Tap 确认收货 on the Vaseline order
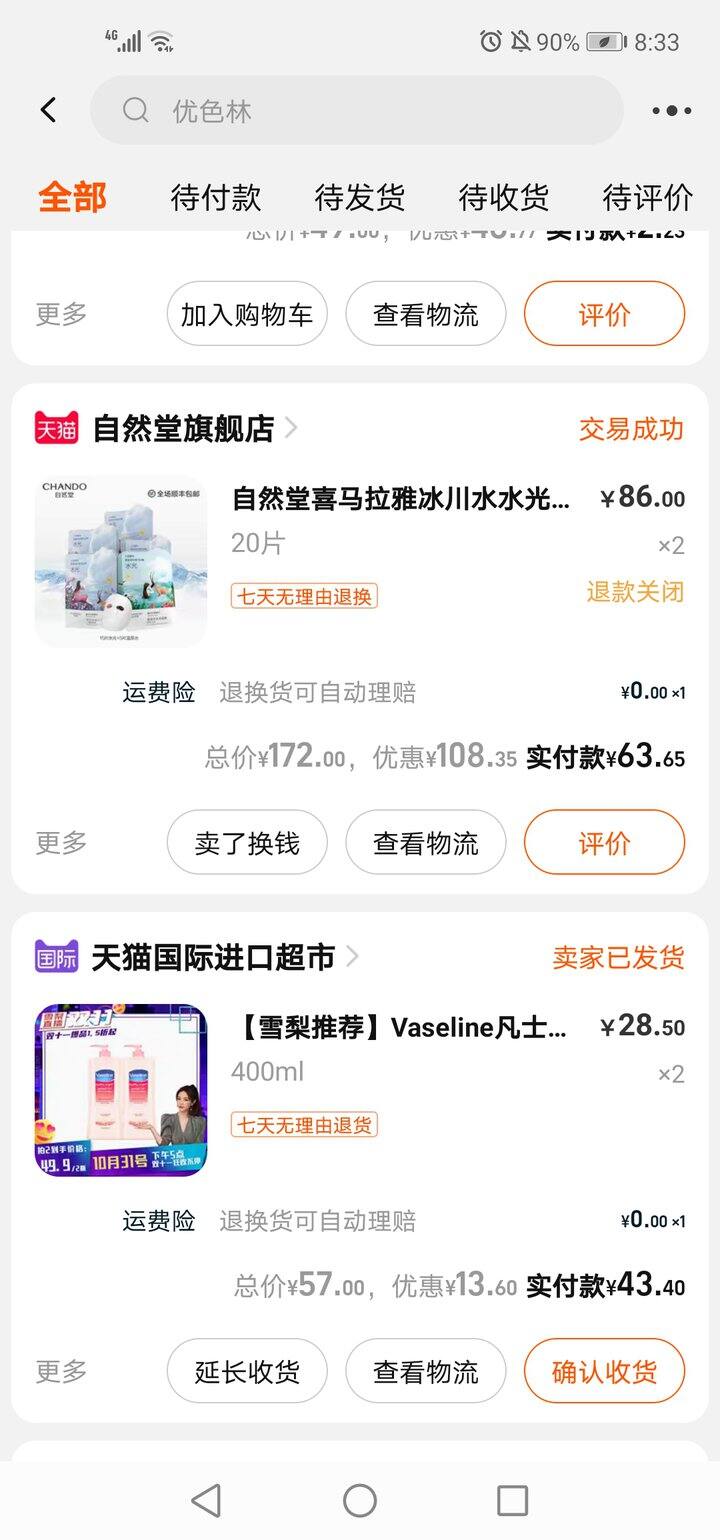This screenshot has width=720, height=1540. tap(605, 1371)
